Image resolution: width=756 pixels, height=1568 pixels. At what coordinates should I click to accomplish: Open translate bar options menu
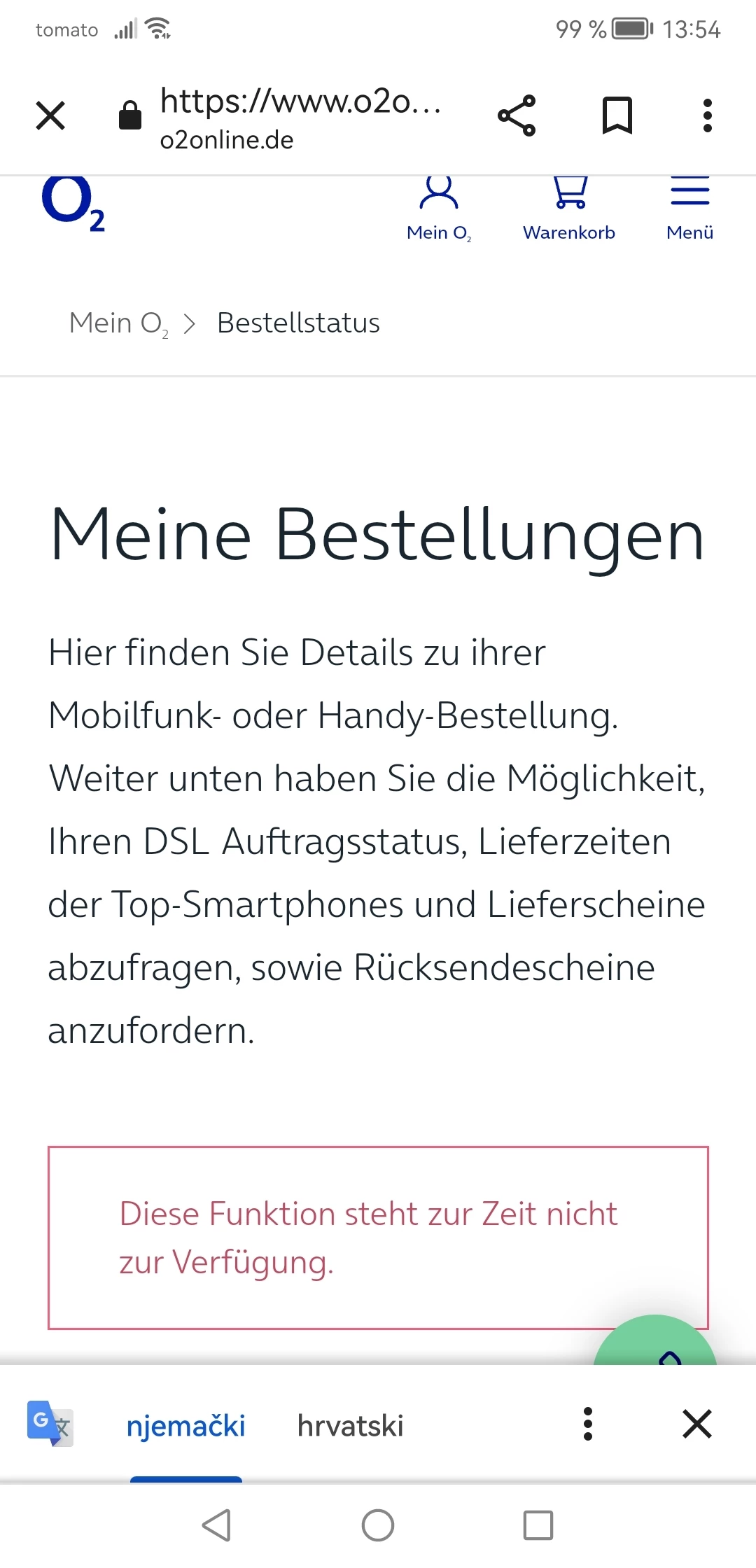click(588, 1424)
